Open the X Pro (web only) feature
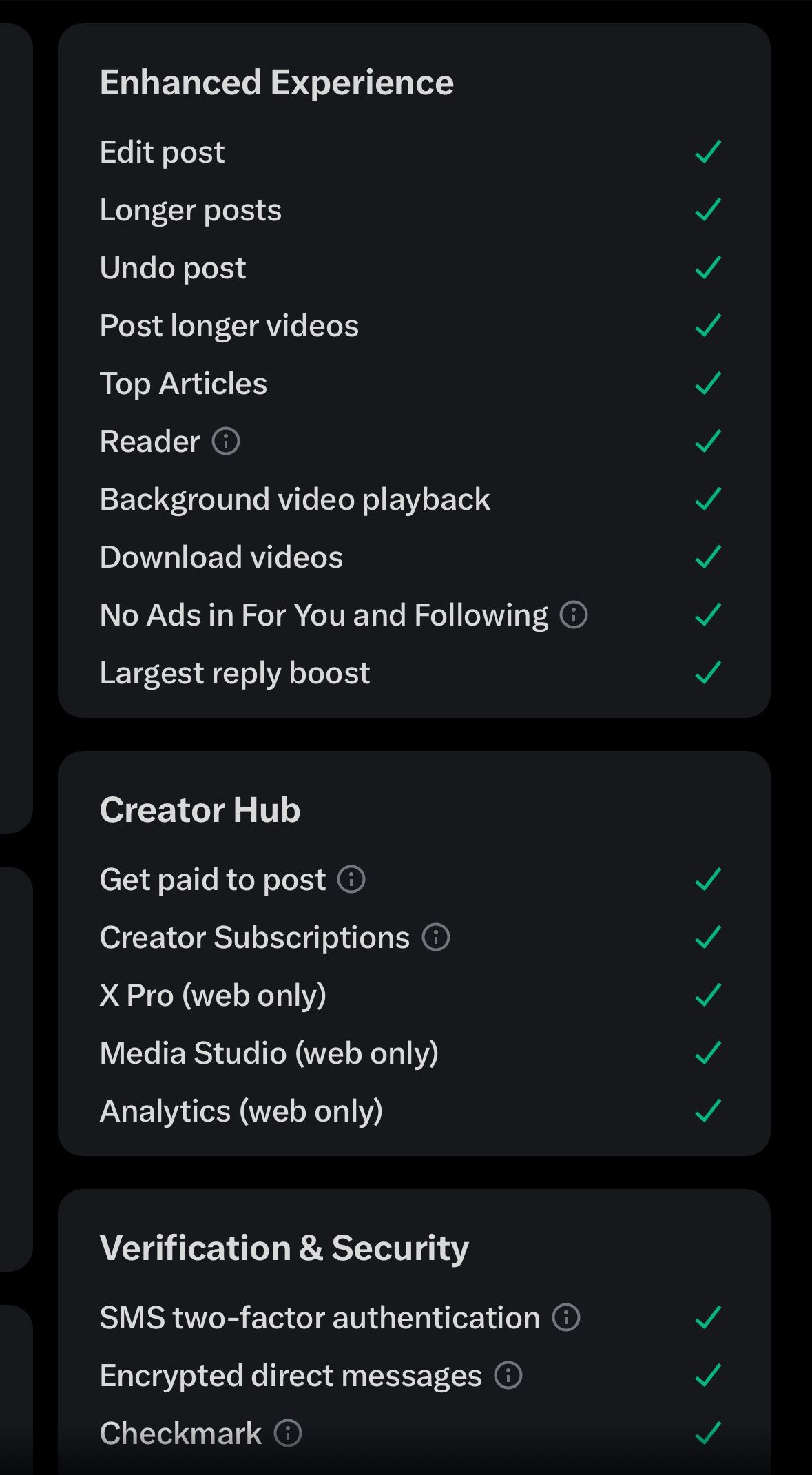 [214, 994]
